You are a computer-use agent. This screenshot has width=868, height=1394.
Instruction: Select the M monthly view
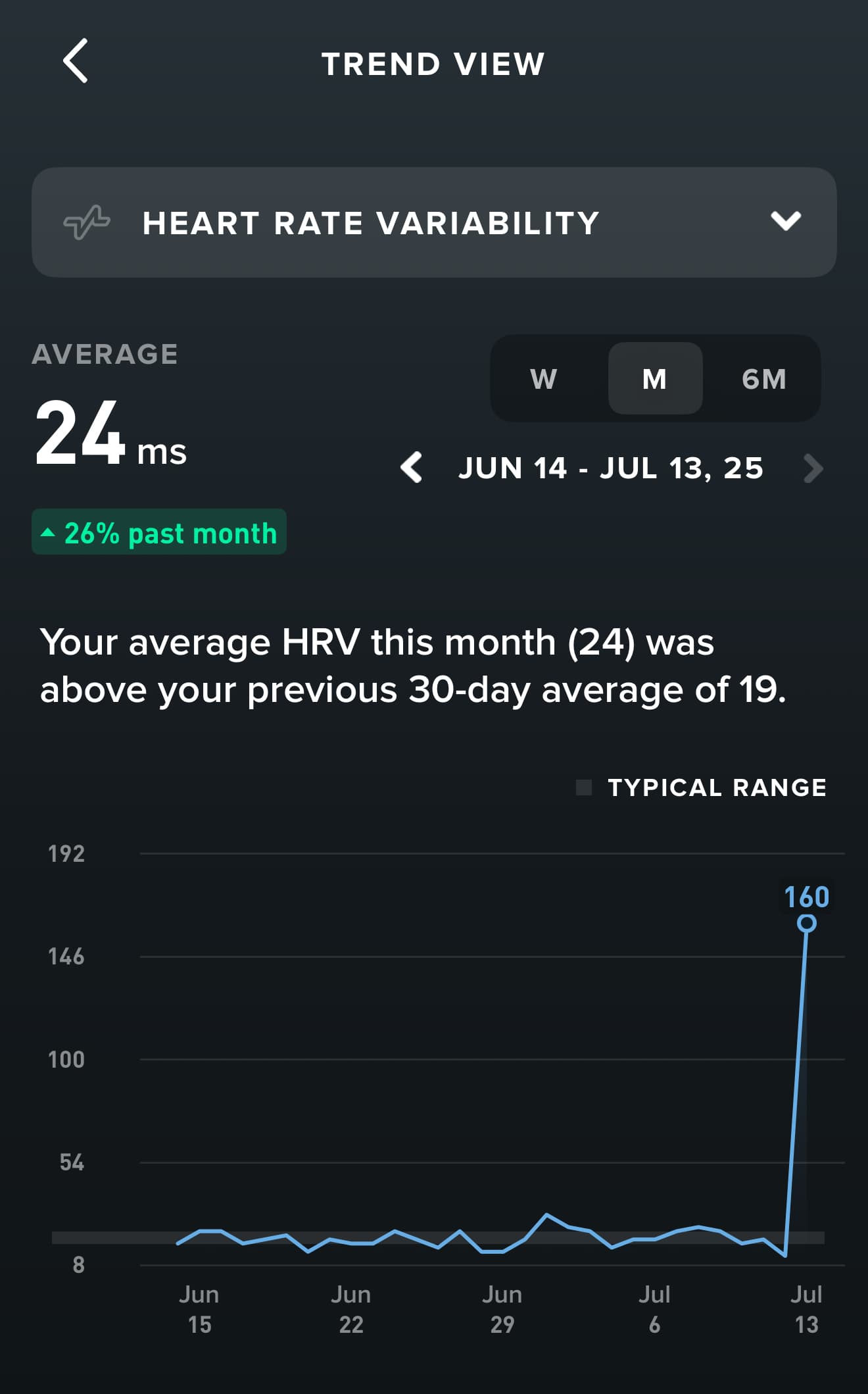(655, 378)
